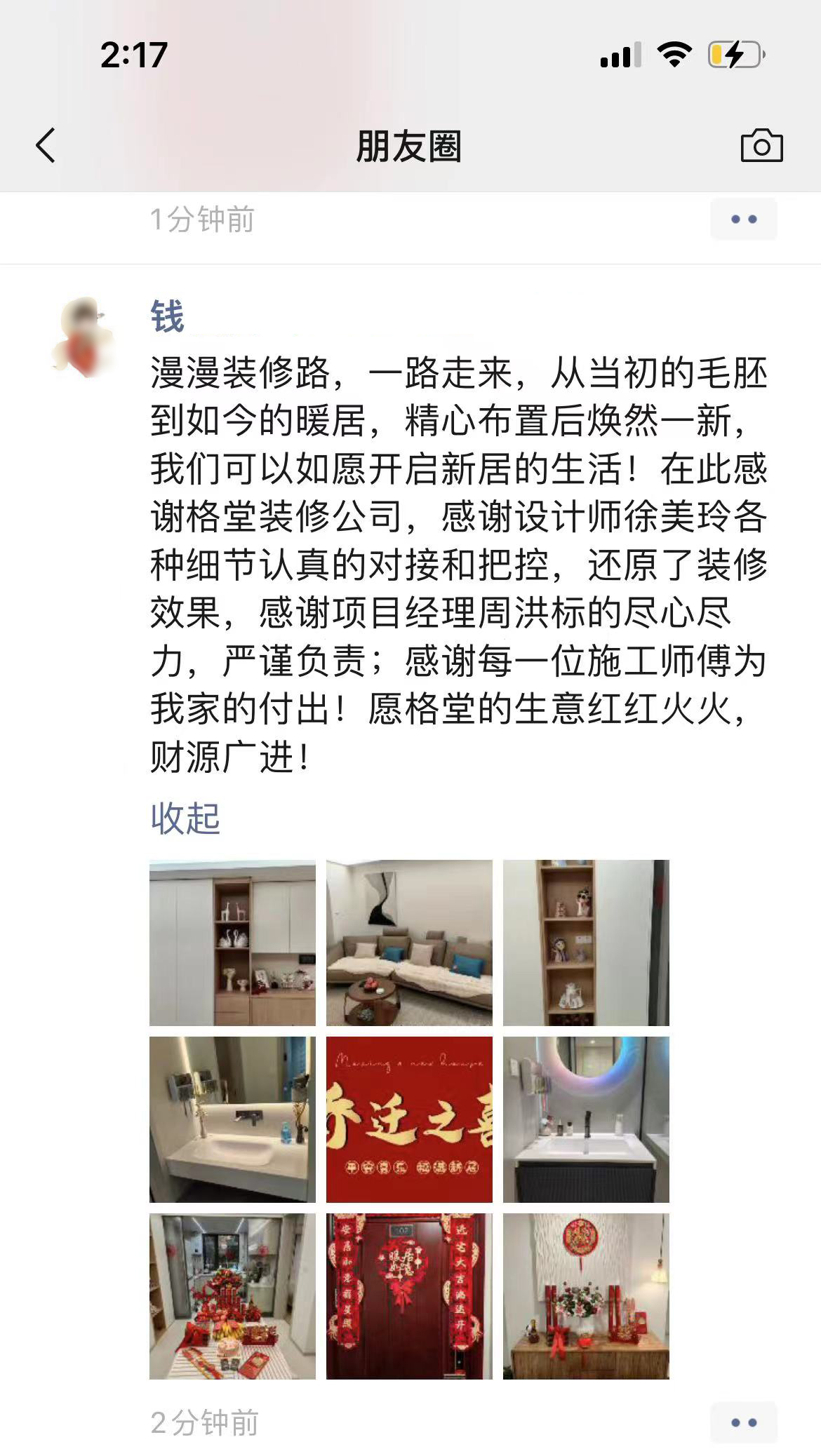Collapse the post text with 收起
821x1456 pixels.
click(185, 818)
